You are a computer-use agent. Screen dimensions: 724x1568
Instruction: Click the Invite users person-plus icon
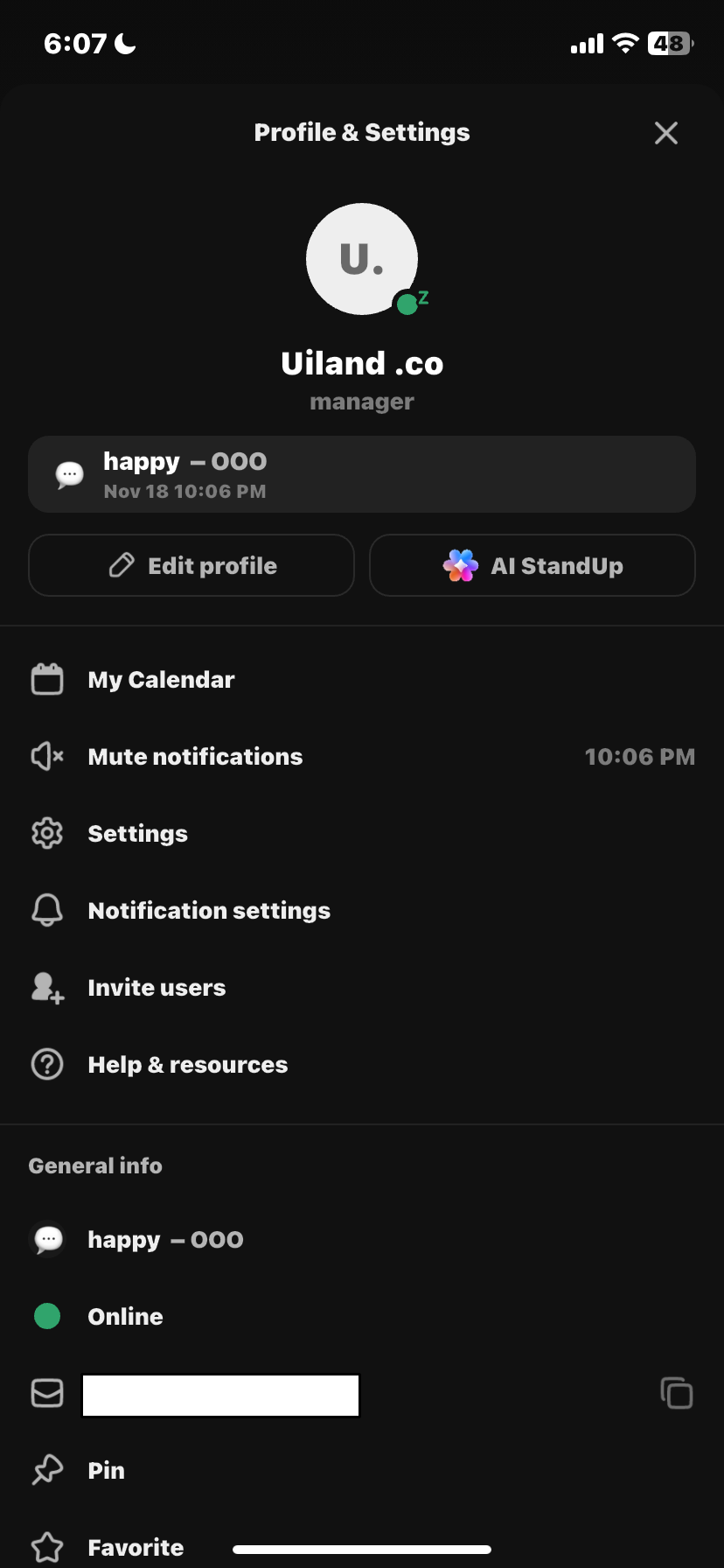coord(47,987)
